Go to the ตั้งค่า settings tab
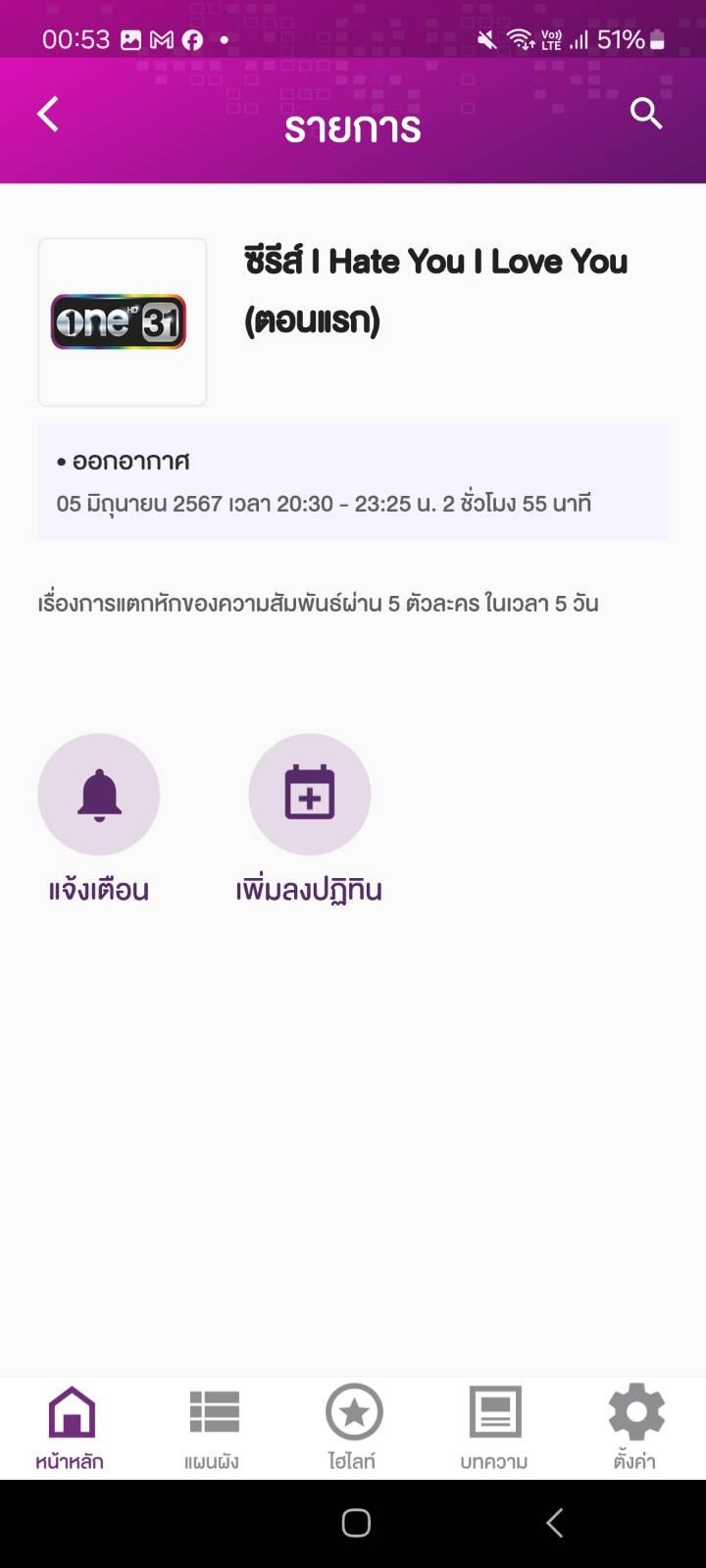Viewport: 706px width, 1568px height. (x=635, y=1428)
